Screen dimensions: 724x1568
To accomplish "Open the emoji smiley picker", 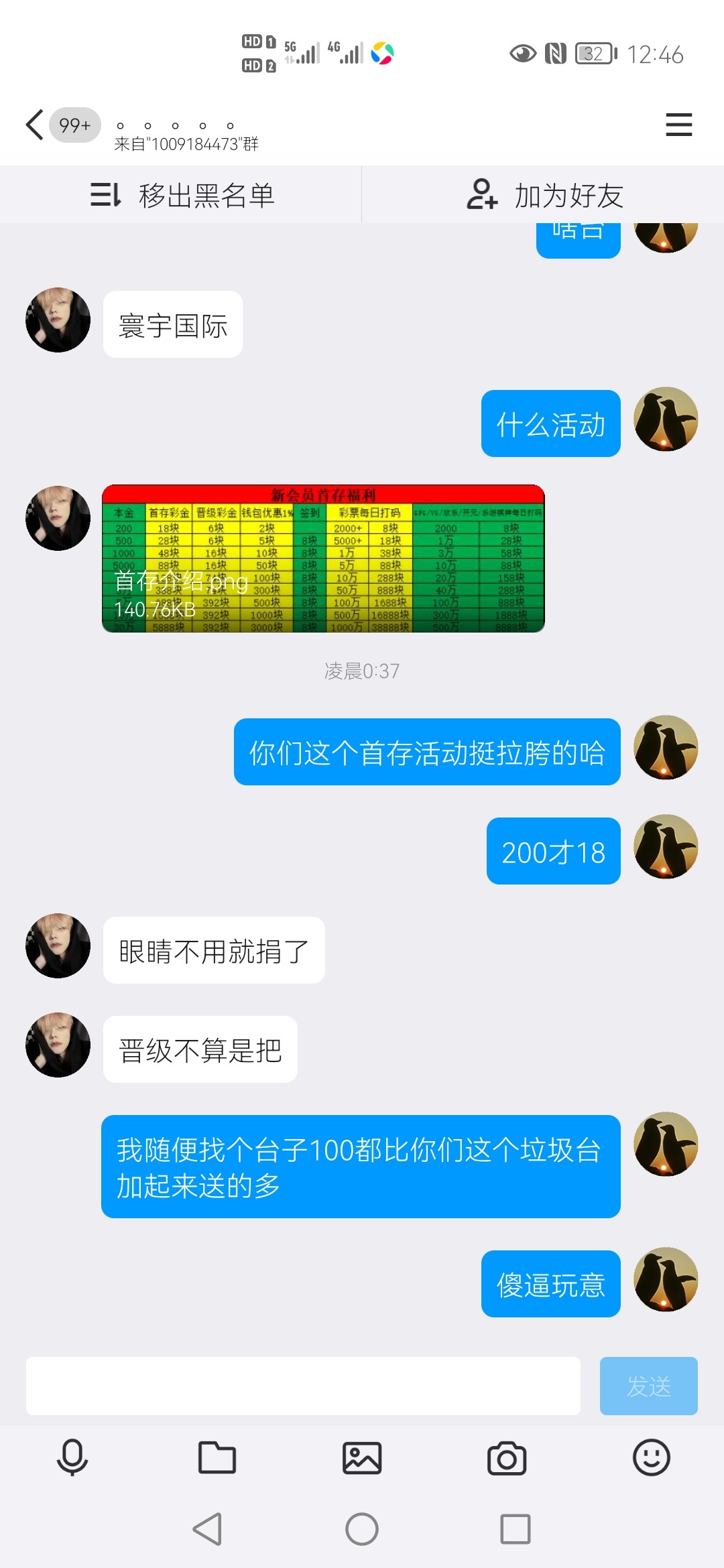I will coord(651,1457).
